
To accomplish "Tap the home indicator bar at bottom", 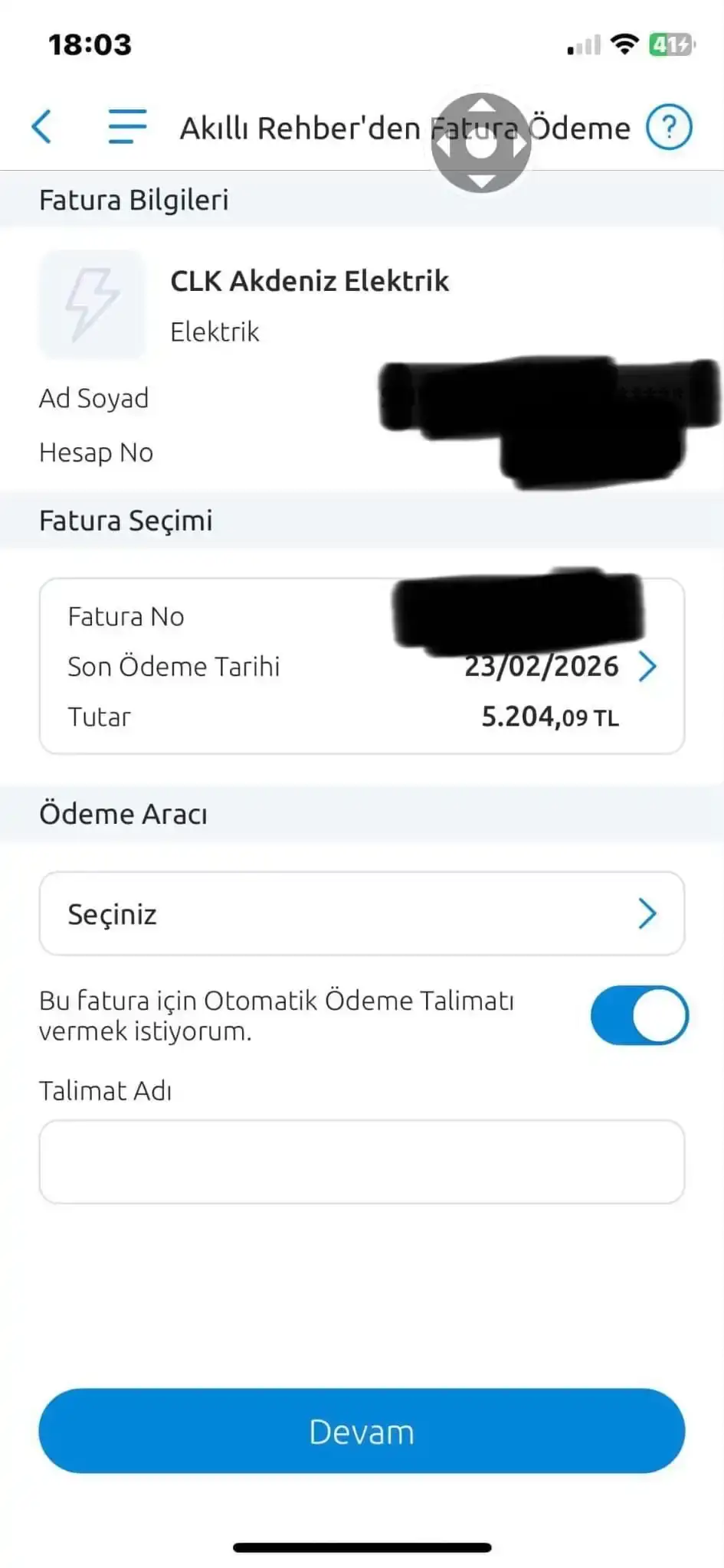I will click(362, 1547).
